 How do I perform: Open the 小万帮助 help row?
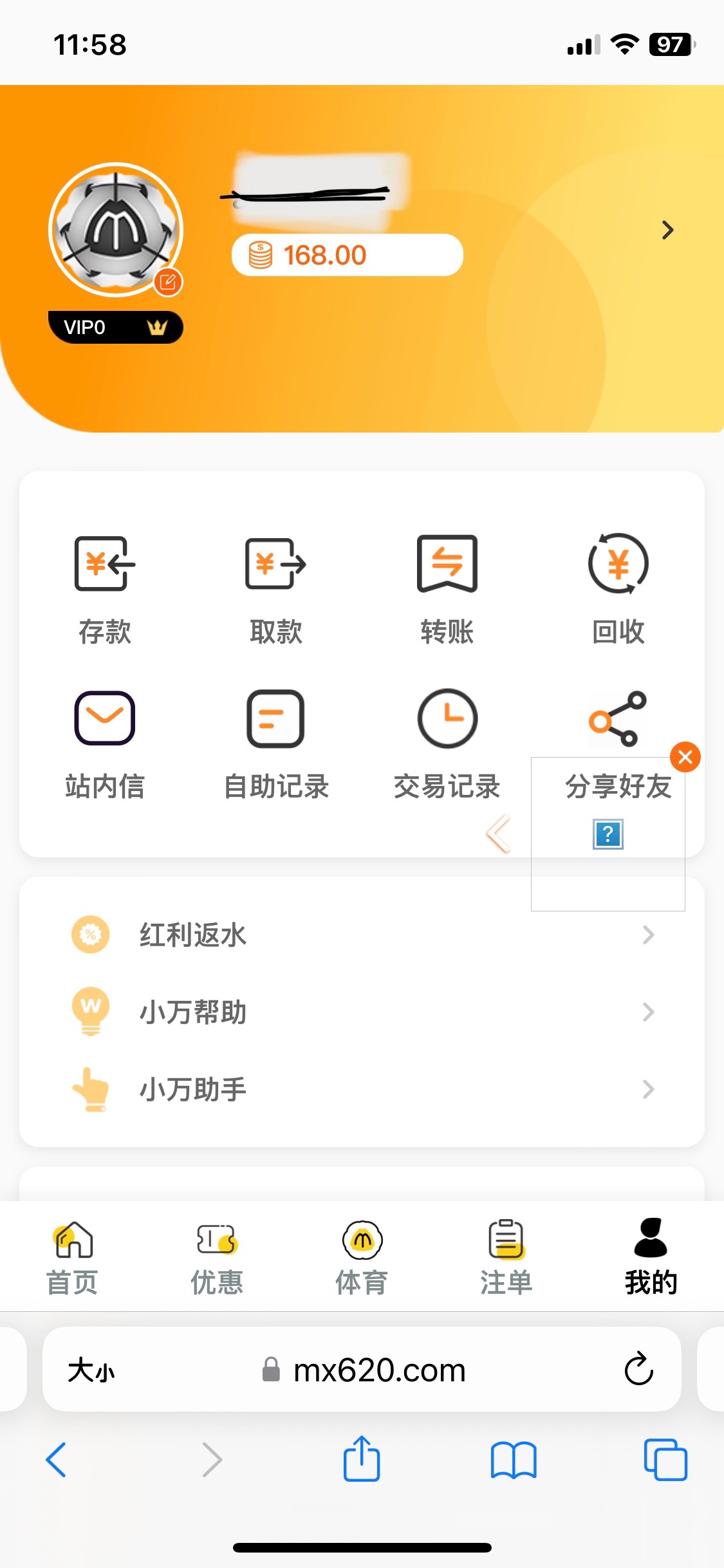362,1012
